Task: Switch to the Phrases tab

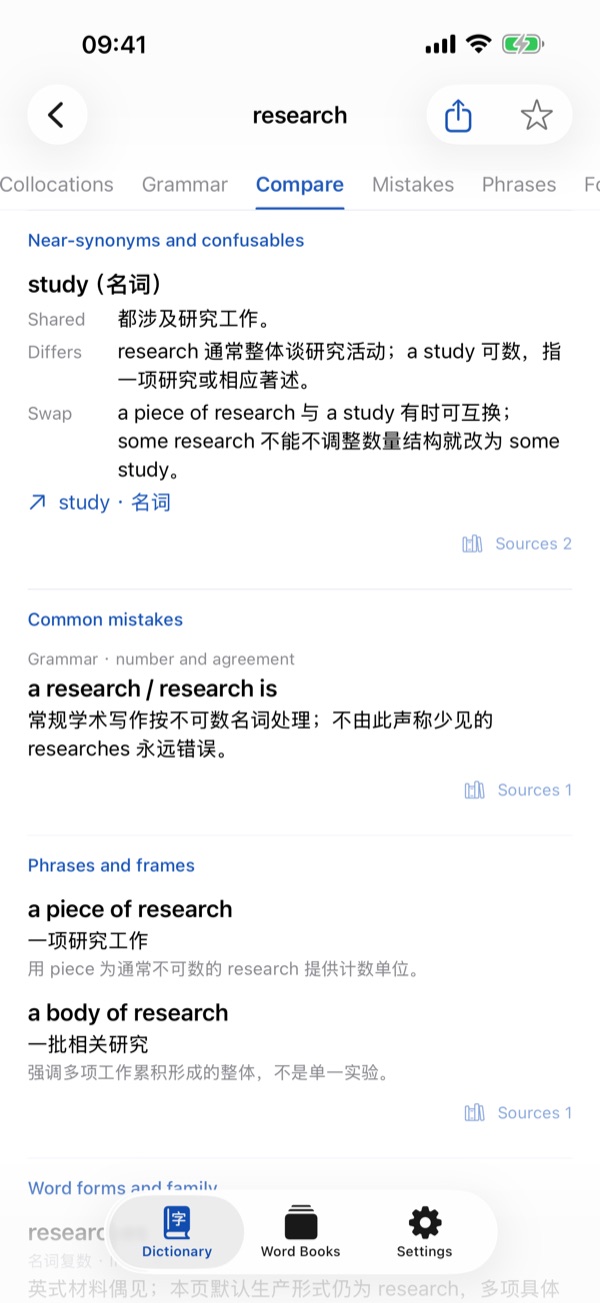Action: tap(519, 185)
